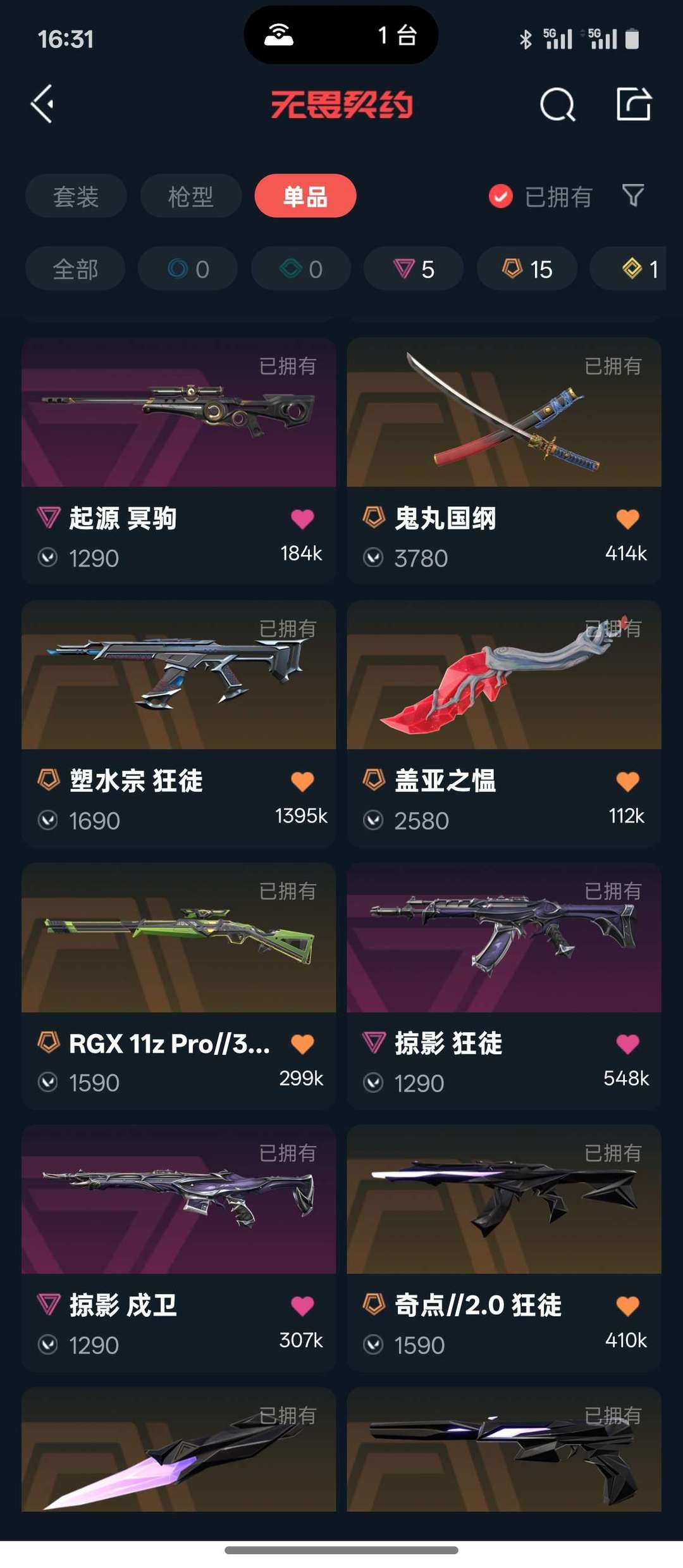
Task: Select the 单品 tab
Action: pos(305,196)
